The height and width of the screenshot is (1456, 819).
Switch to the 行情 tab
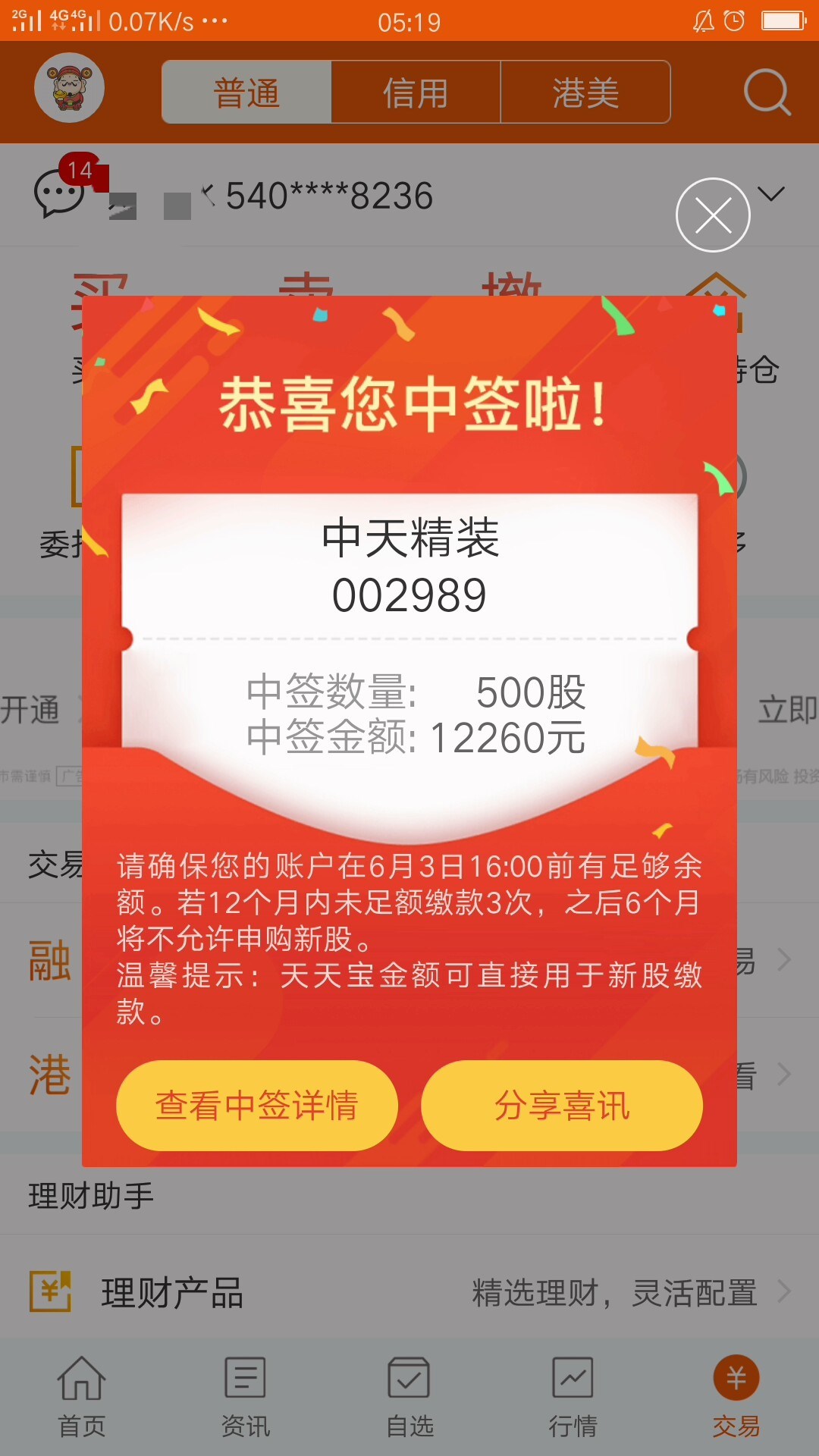pos(573,1397)
